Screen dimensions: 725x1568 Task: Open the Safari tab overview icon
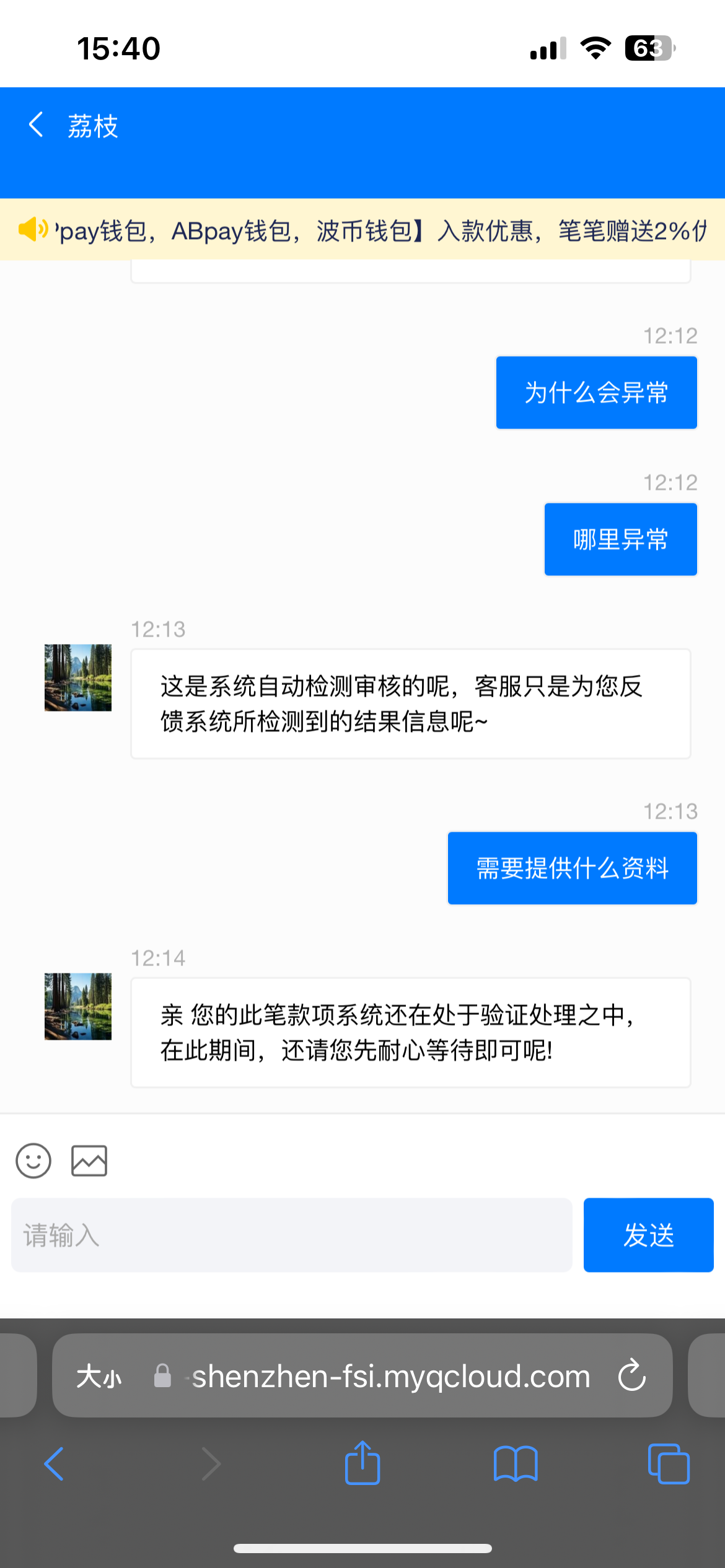(668, 1465)
